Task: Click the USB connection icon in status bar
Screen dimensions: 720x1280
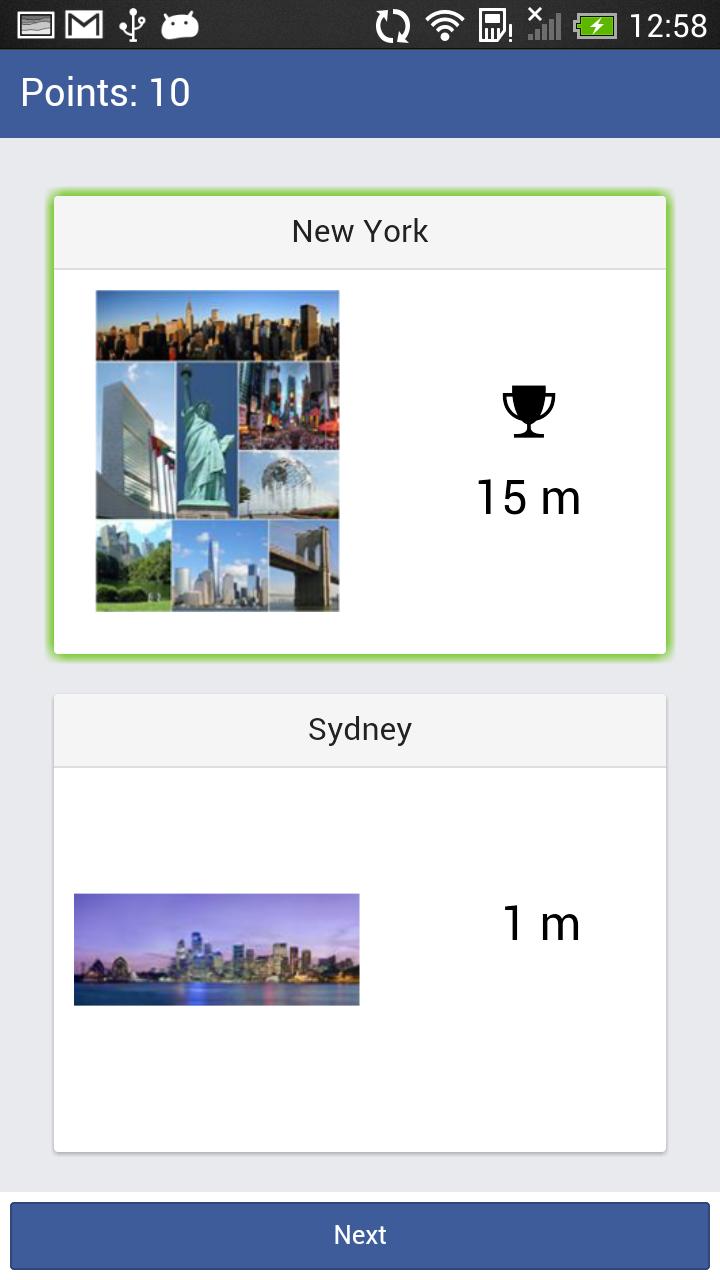Action: pos(131,24)
